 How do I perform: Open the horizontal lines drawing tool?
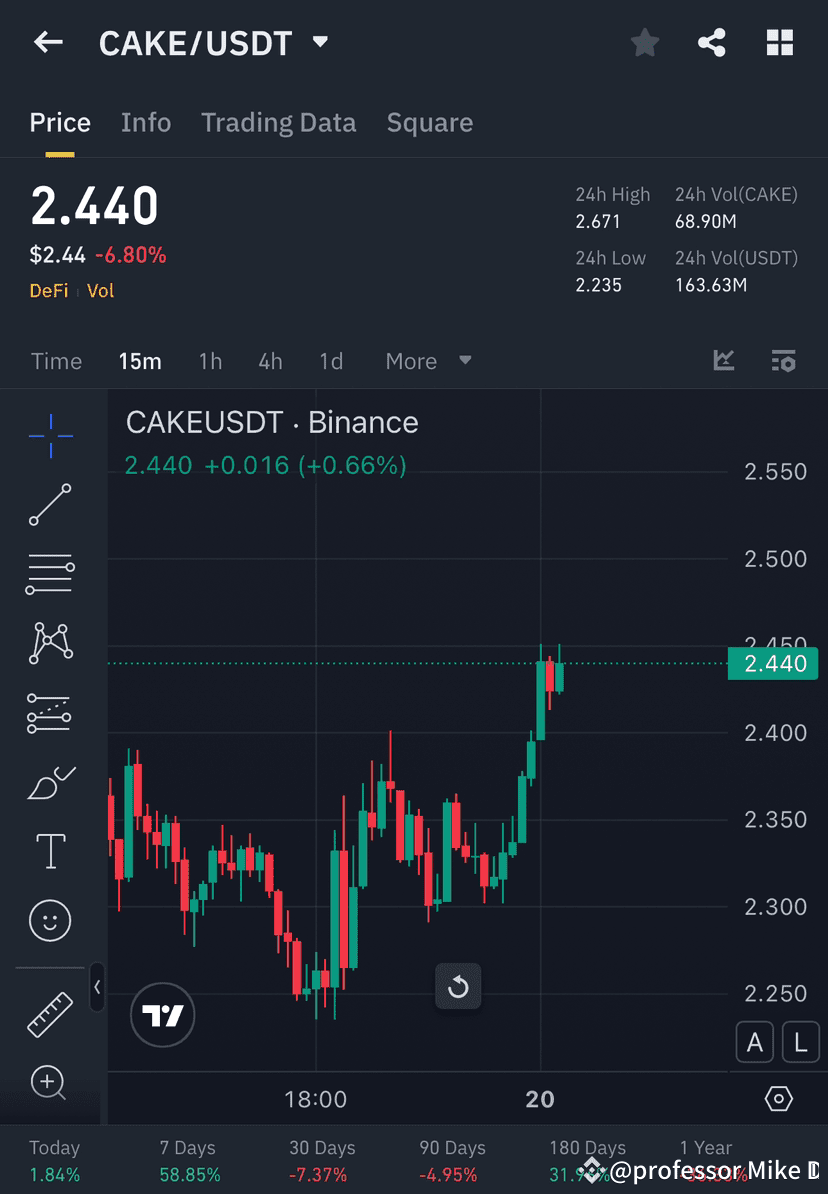50,574
